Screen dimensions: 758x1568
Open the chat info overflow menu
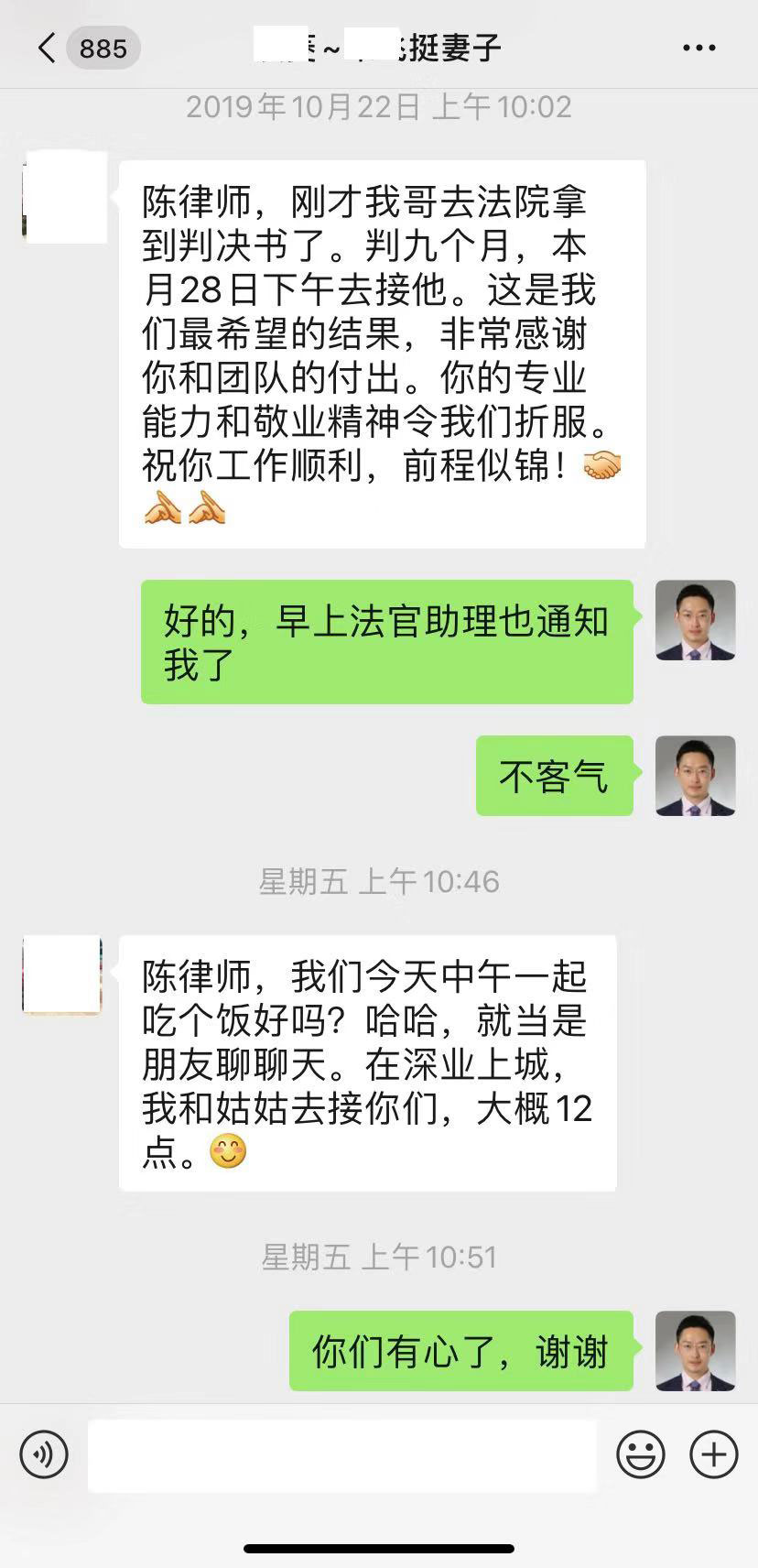point(699,48)
